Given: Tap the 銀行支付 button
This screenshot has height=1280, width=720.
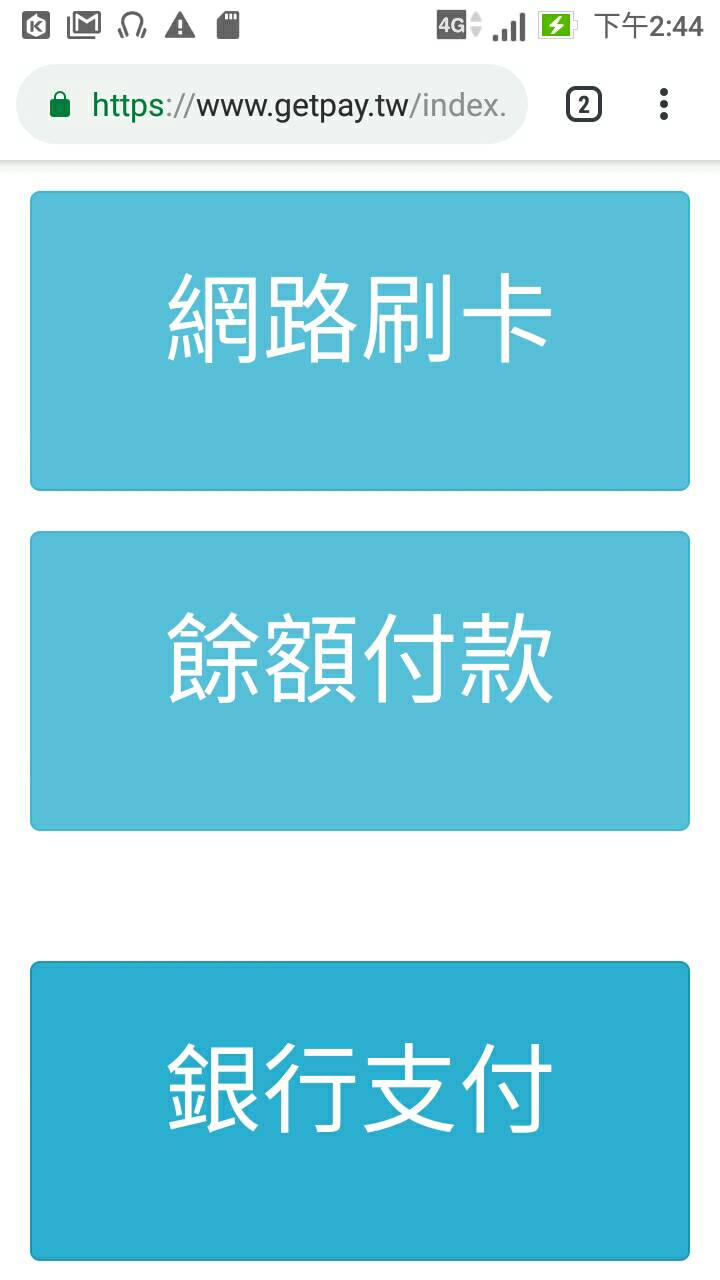Looking at the screenshot, I should (360, 1110).
